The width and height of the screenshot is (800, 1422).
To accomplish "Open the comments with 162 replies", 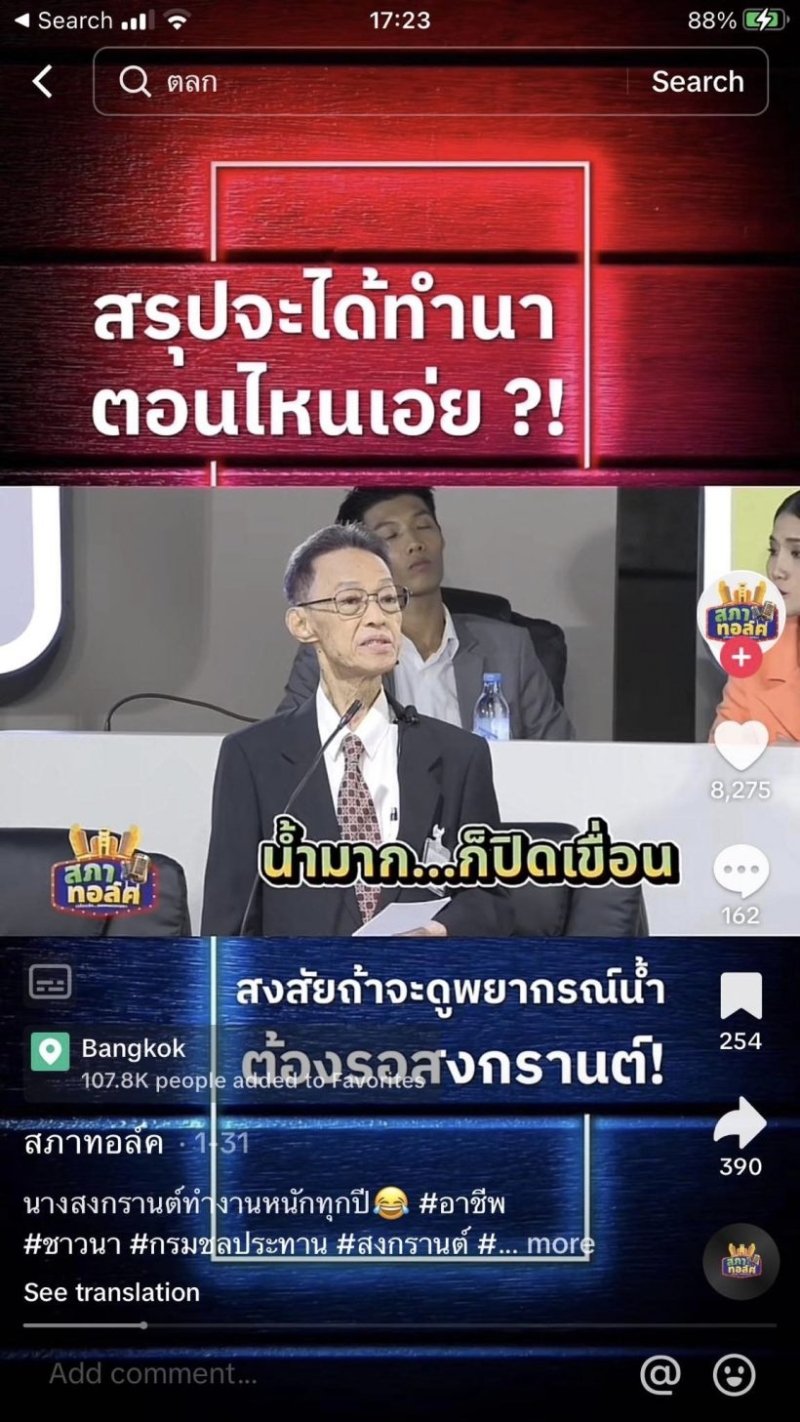I will [740, 872].
